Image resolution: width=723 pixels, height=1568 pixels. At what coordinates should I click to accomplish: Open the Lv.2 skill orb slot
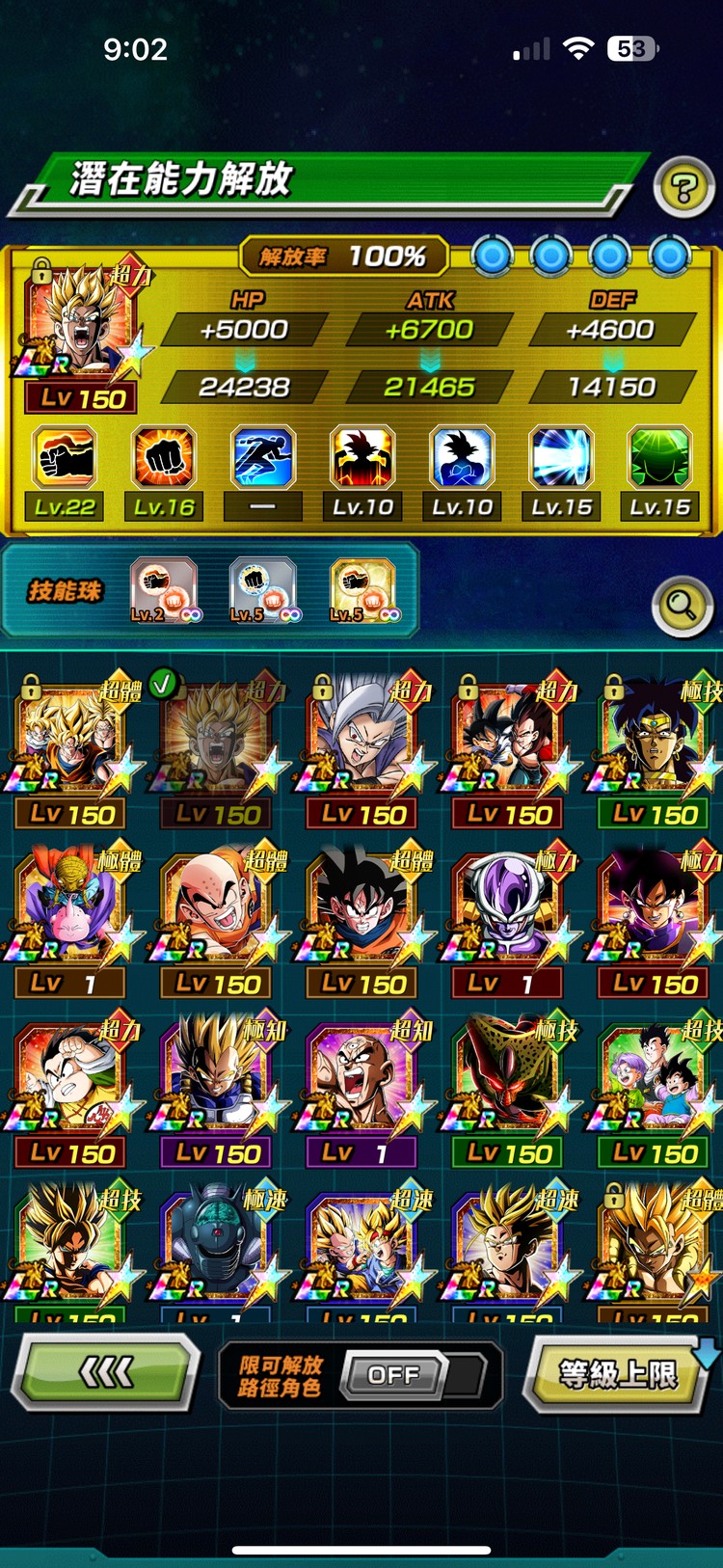[163, 590]
